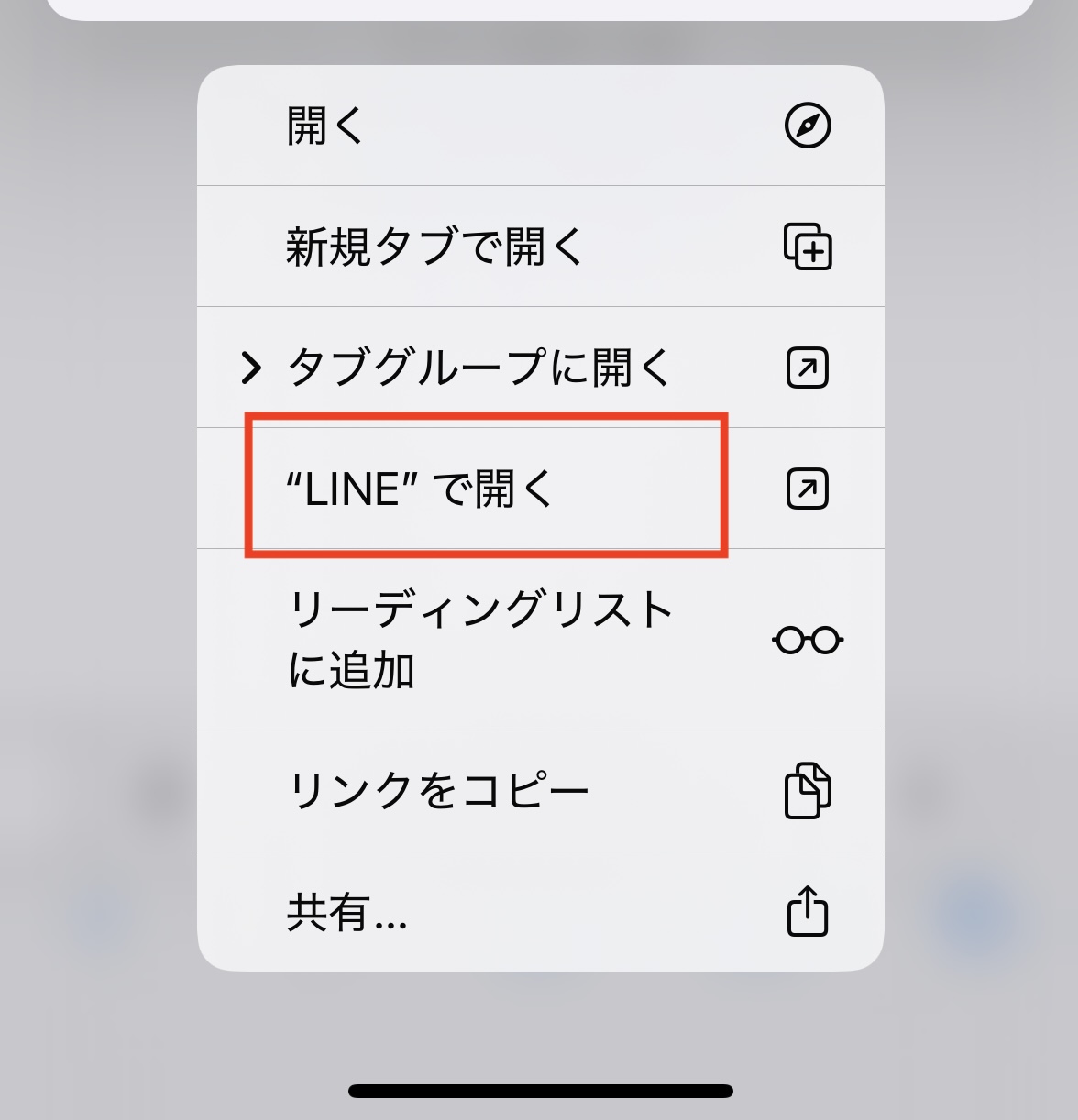This screenshot has width=1078, height=1120.
Task: Add to reading list via リーディングリストに追加
Action: tap(540, 640)
